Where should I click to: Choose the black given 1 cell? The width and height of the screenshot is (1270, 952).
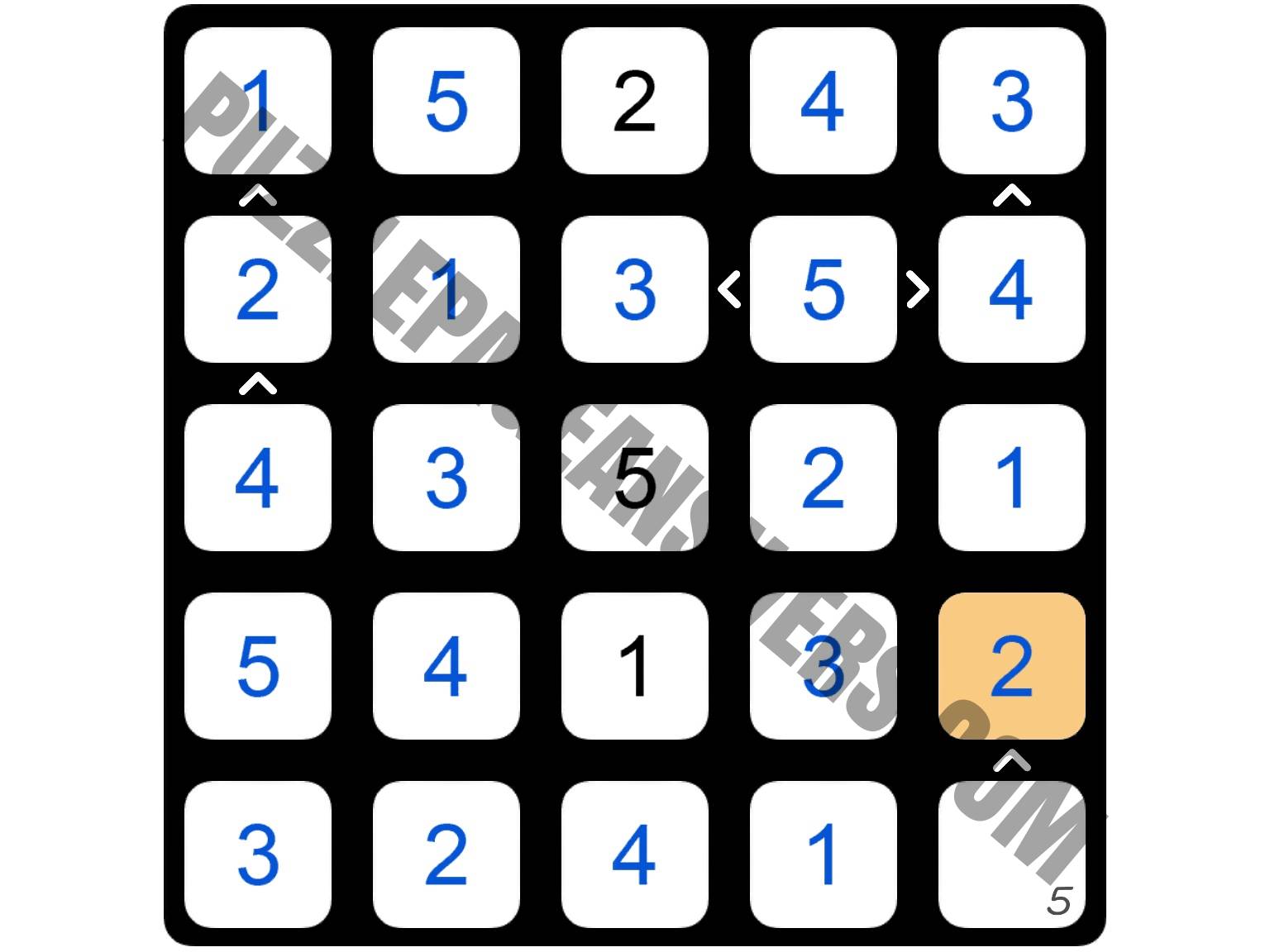click(x=634, y=666)
